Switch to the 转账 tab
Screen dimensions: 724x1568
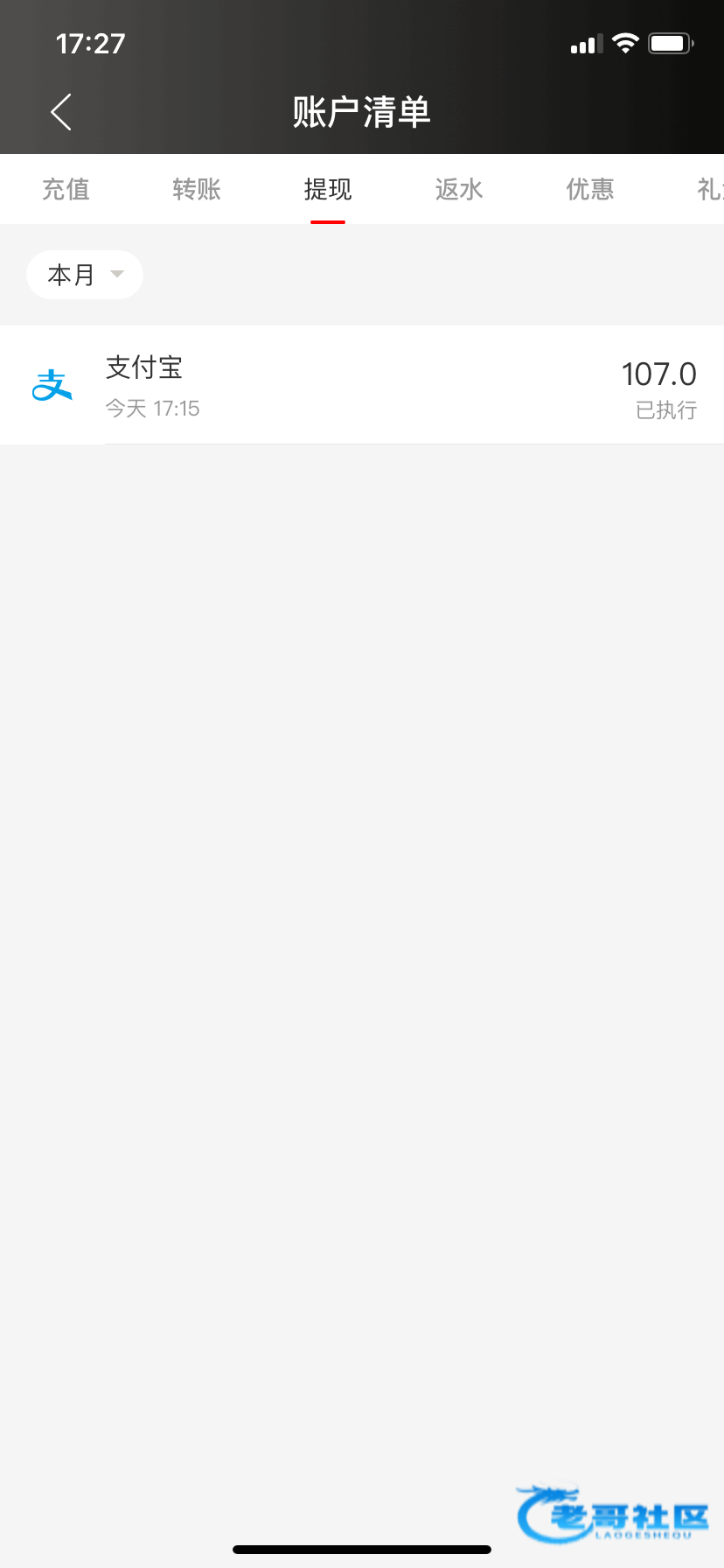click(197, 189)
